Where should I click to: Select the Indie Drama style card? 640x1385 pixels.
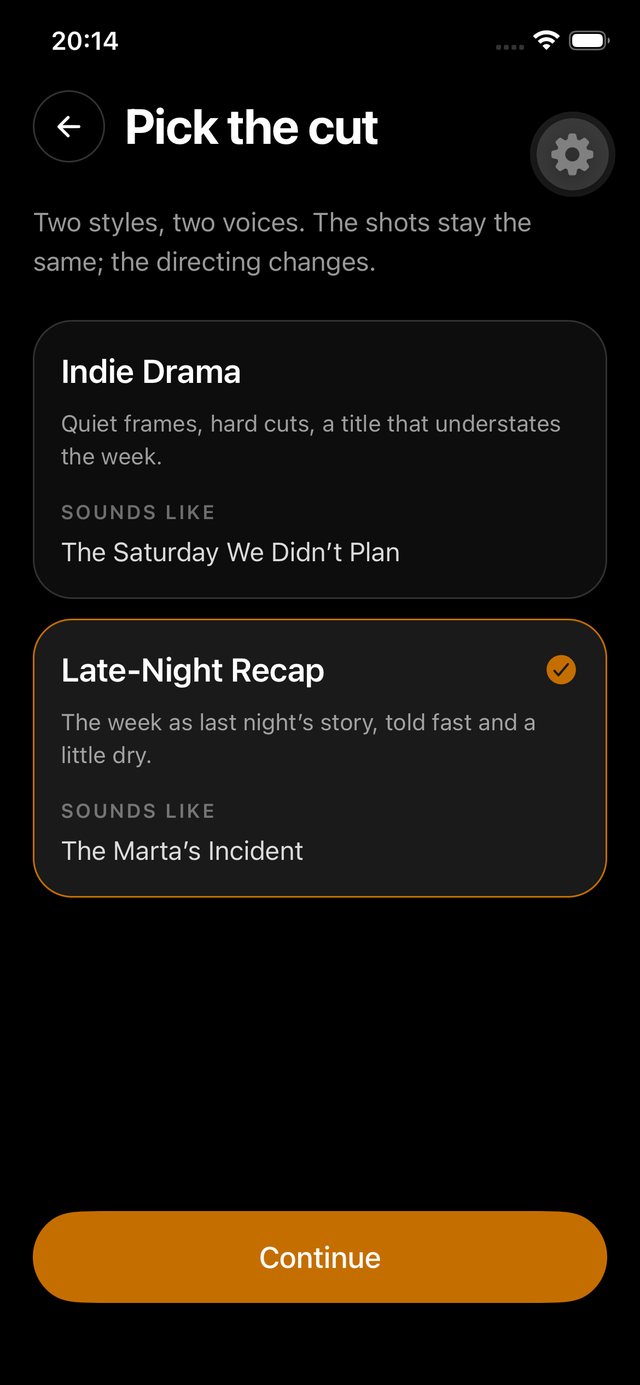(320, 459)
